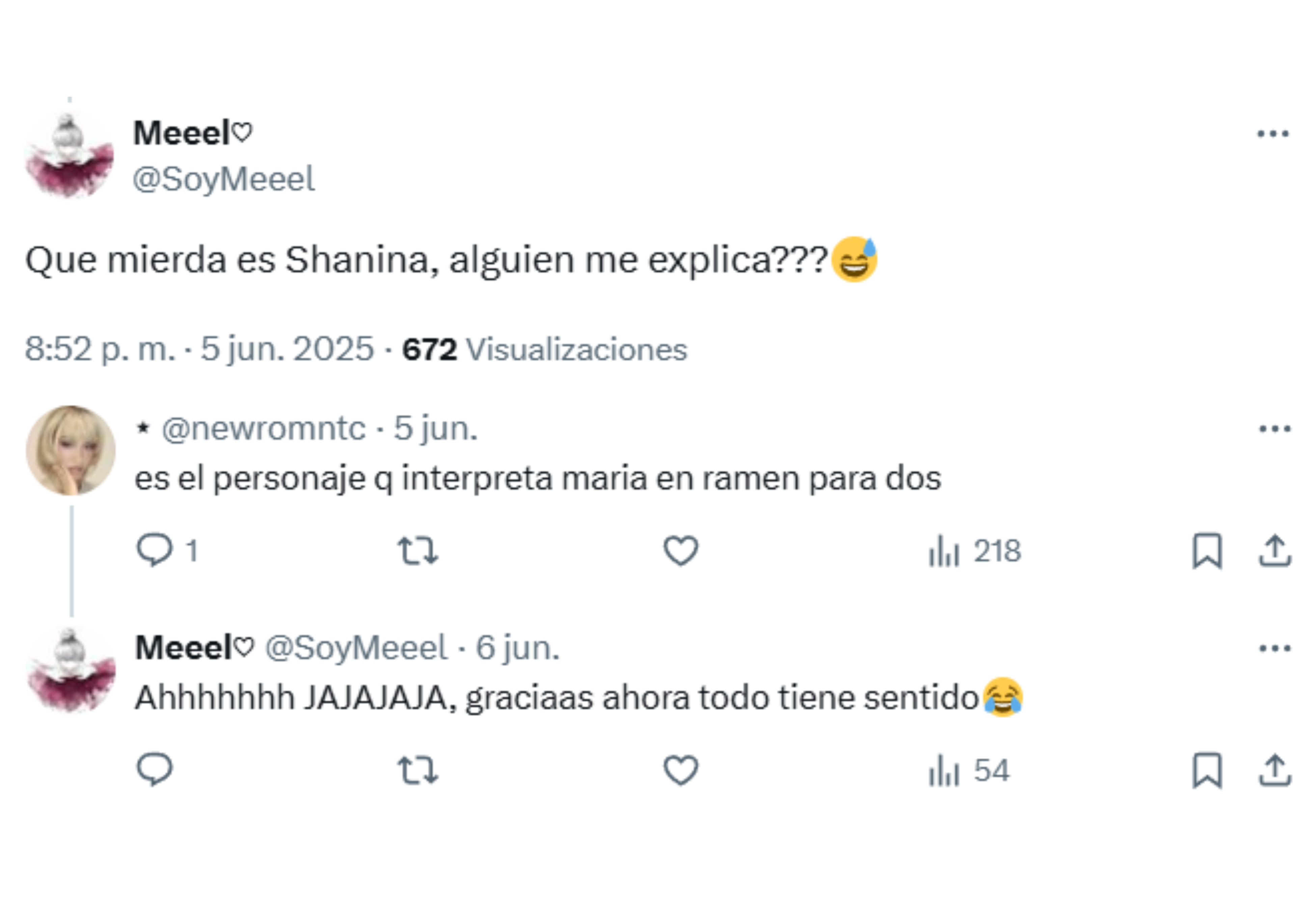Like @newromntc's reply about ramen para dos
1316x911 pixels.
coord(681,551)
